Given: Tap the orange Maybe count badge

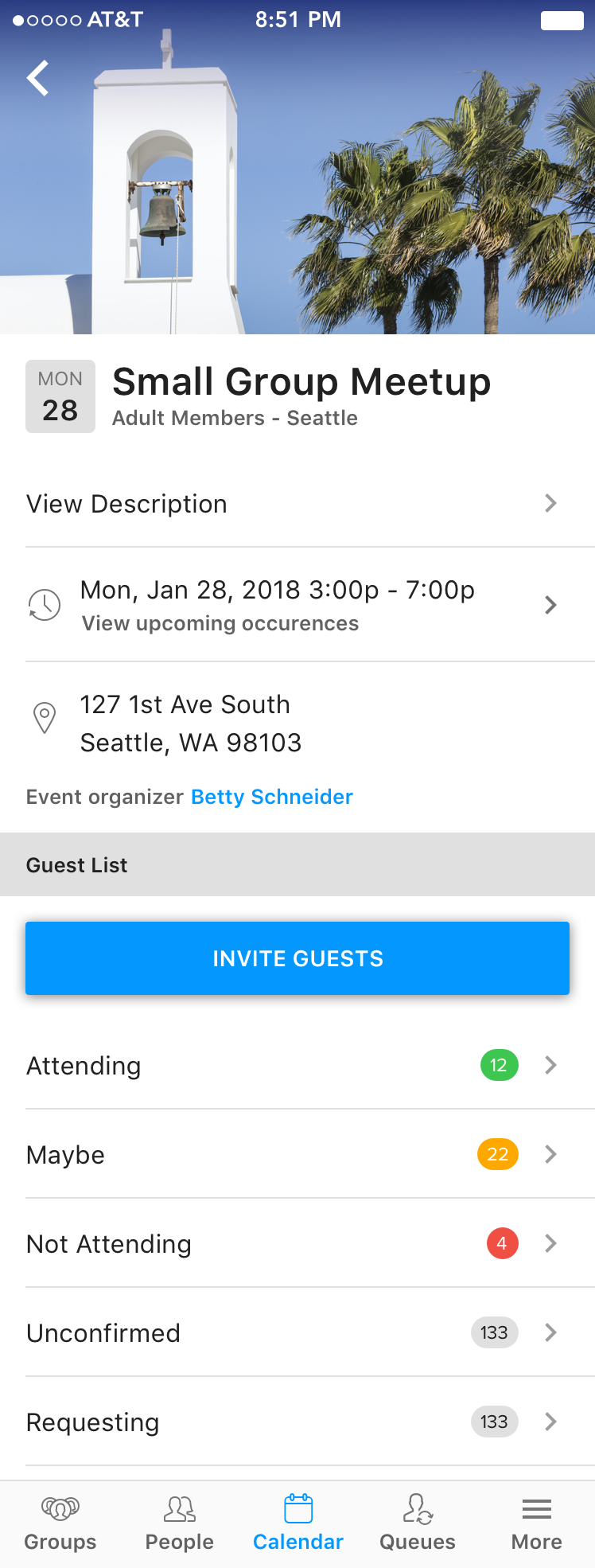Looking at the screenshot, I should [497, 1154].
